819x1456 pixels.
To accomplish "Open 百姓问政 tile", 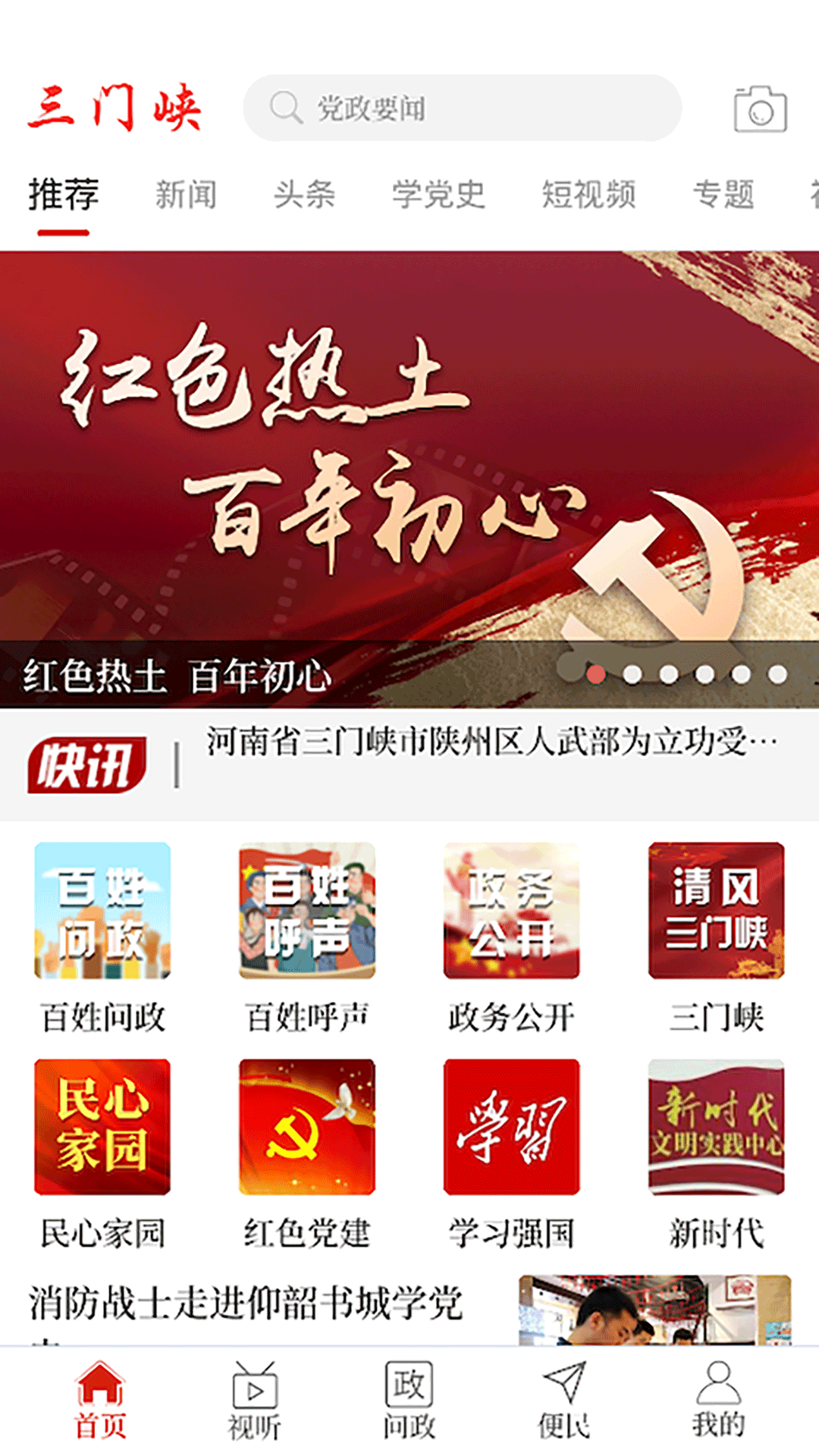I will click(102, 911).
